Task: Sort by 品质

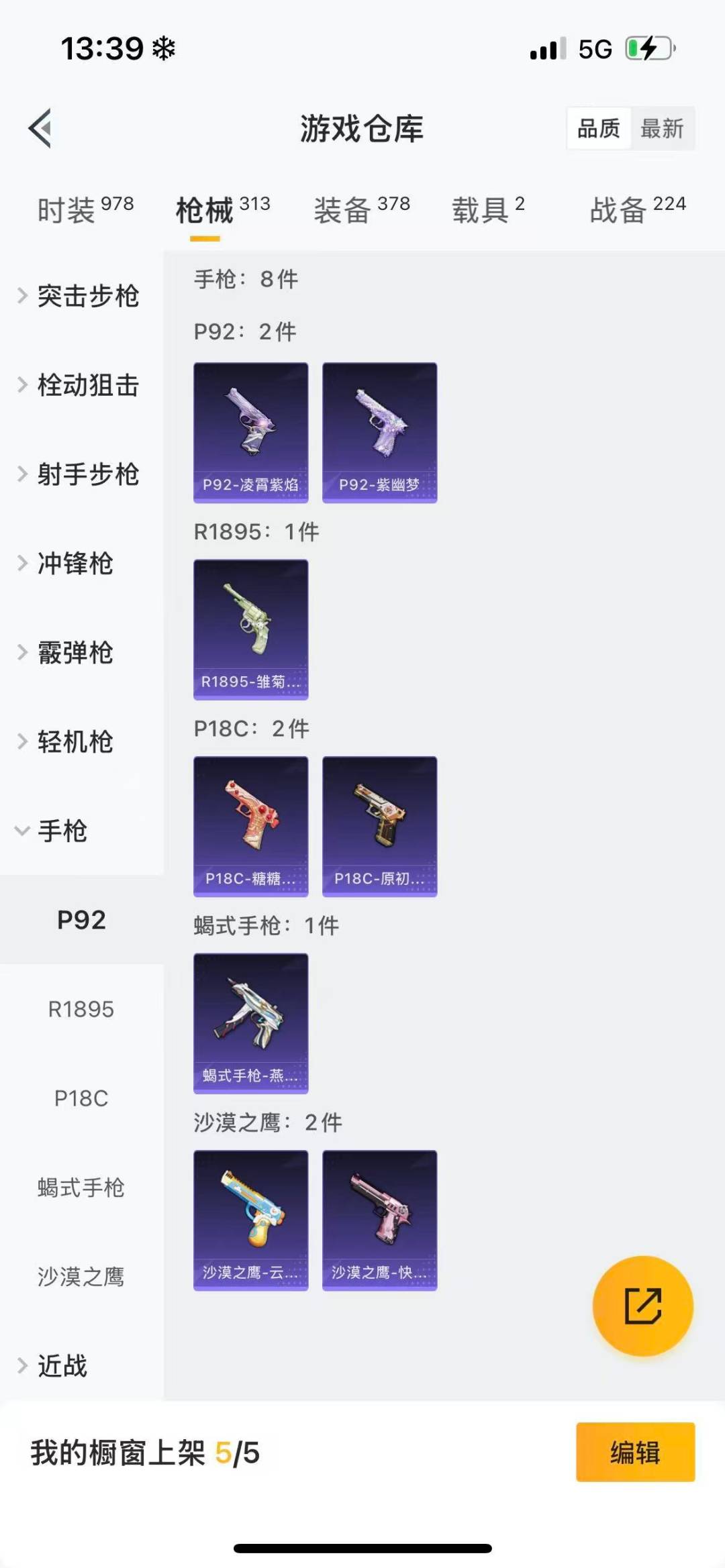Action: pos(599,128)
